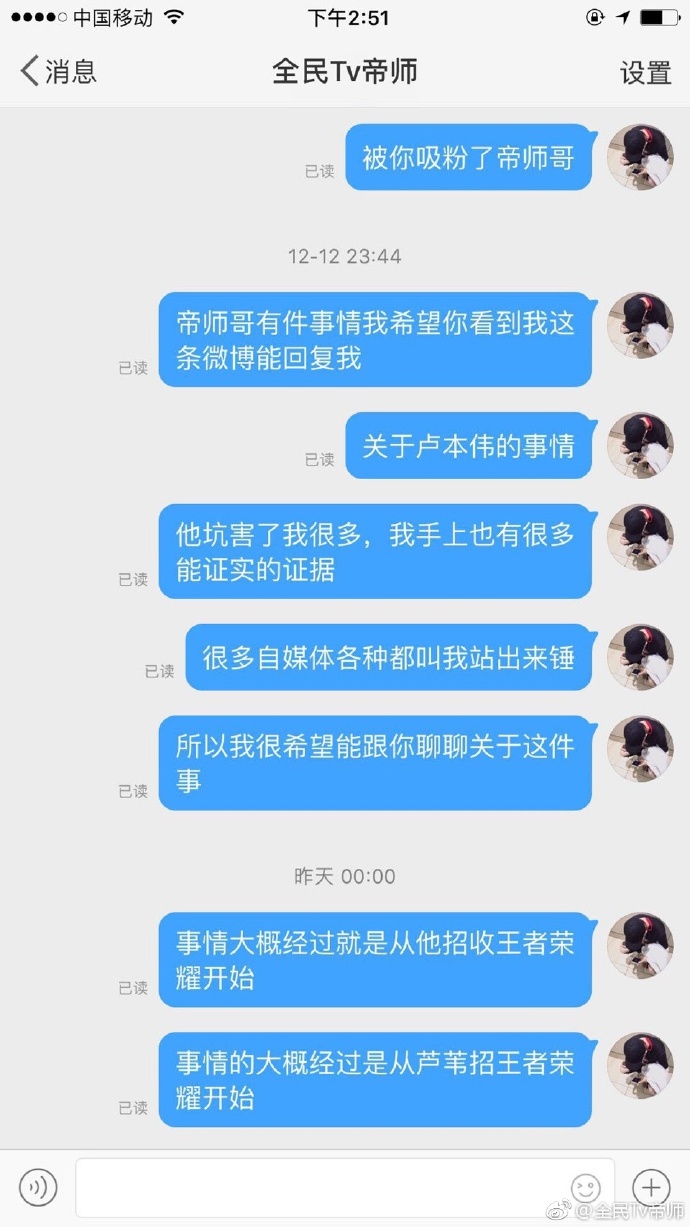Screen dimensions: 690x1227
Task: Tap the message text field
Action: point(320,1187)
